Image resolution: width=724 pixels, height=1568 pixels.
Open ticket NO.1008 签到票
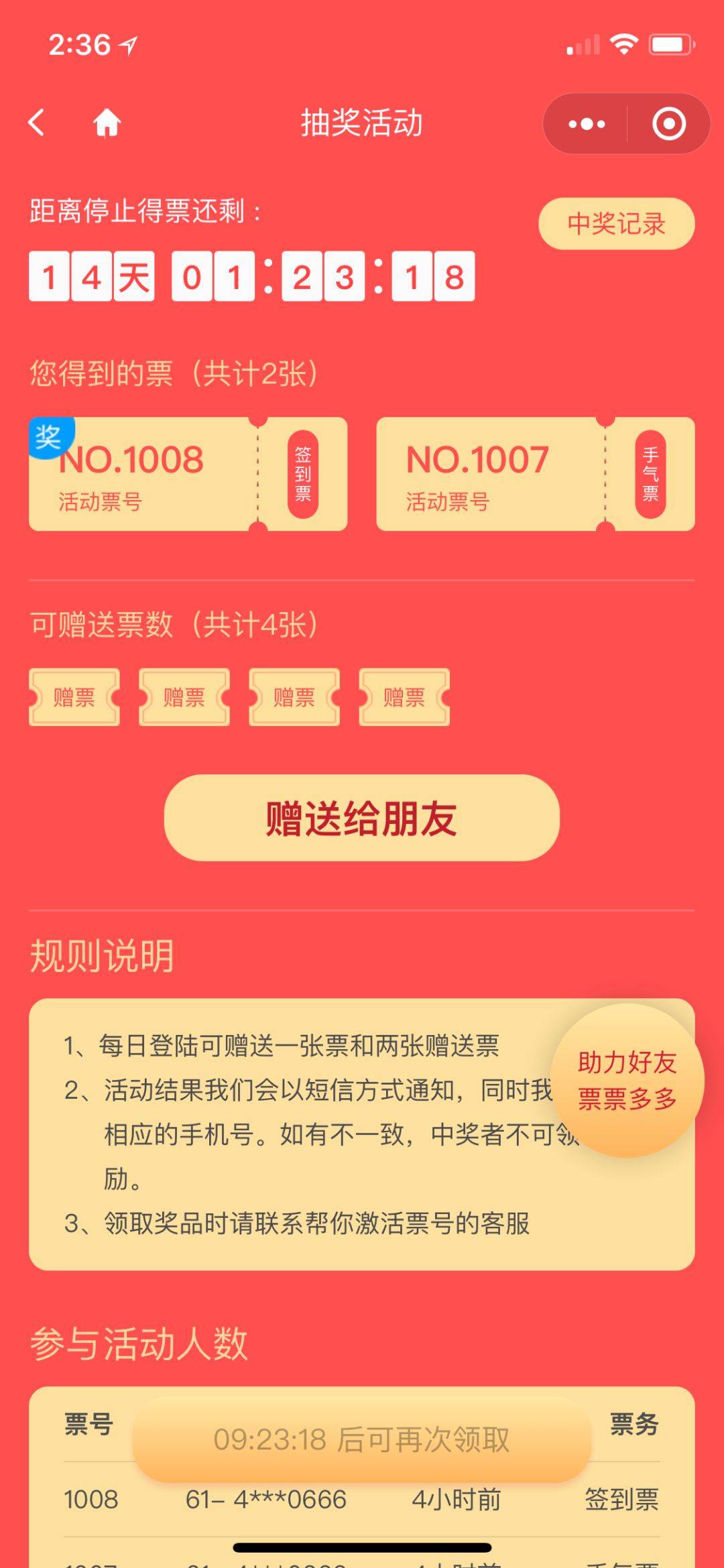188,474
